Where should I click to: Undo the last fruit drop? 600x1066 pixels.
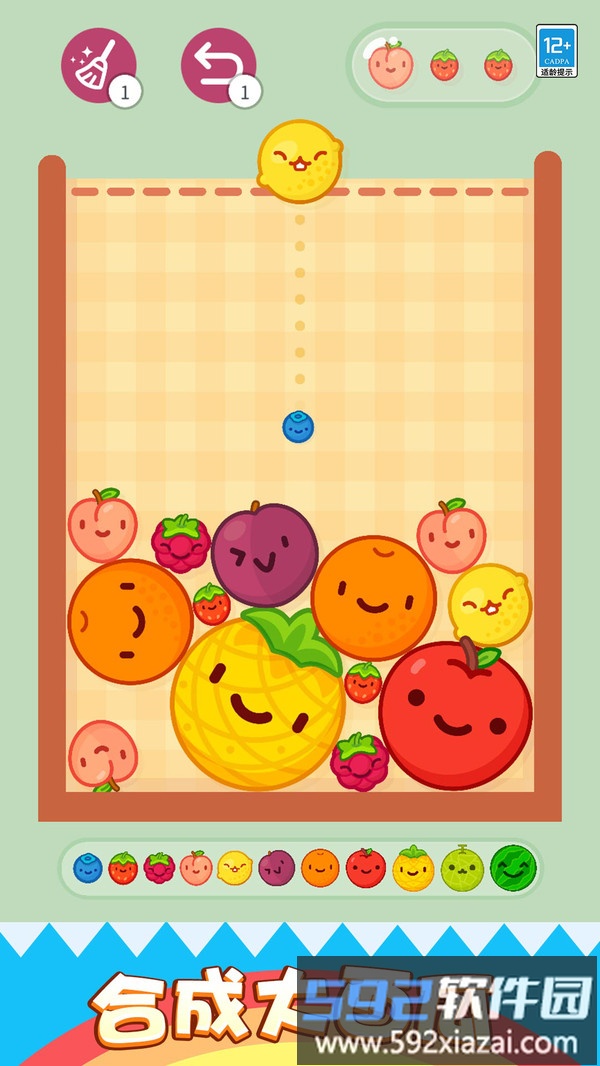pyautogui.click(x=218, y=65)
